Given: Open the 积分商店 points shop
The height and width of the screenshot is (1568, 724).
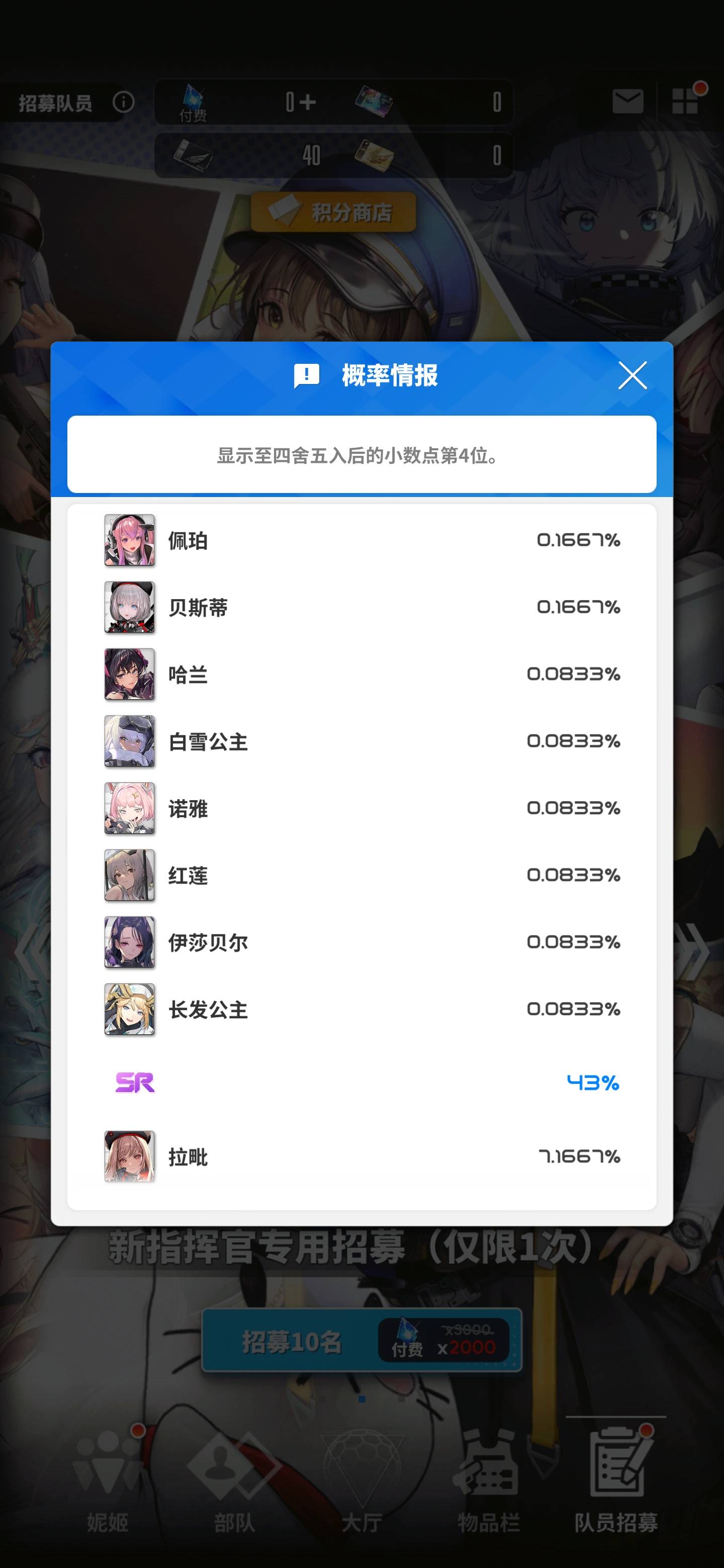Looking at the screenshot, I should (x=334, y=212).
